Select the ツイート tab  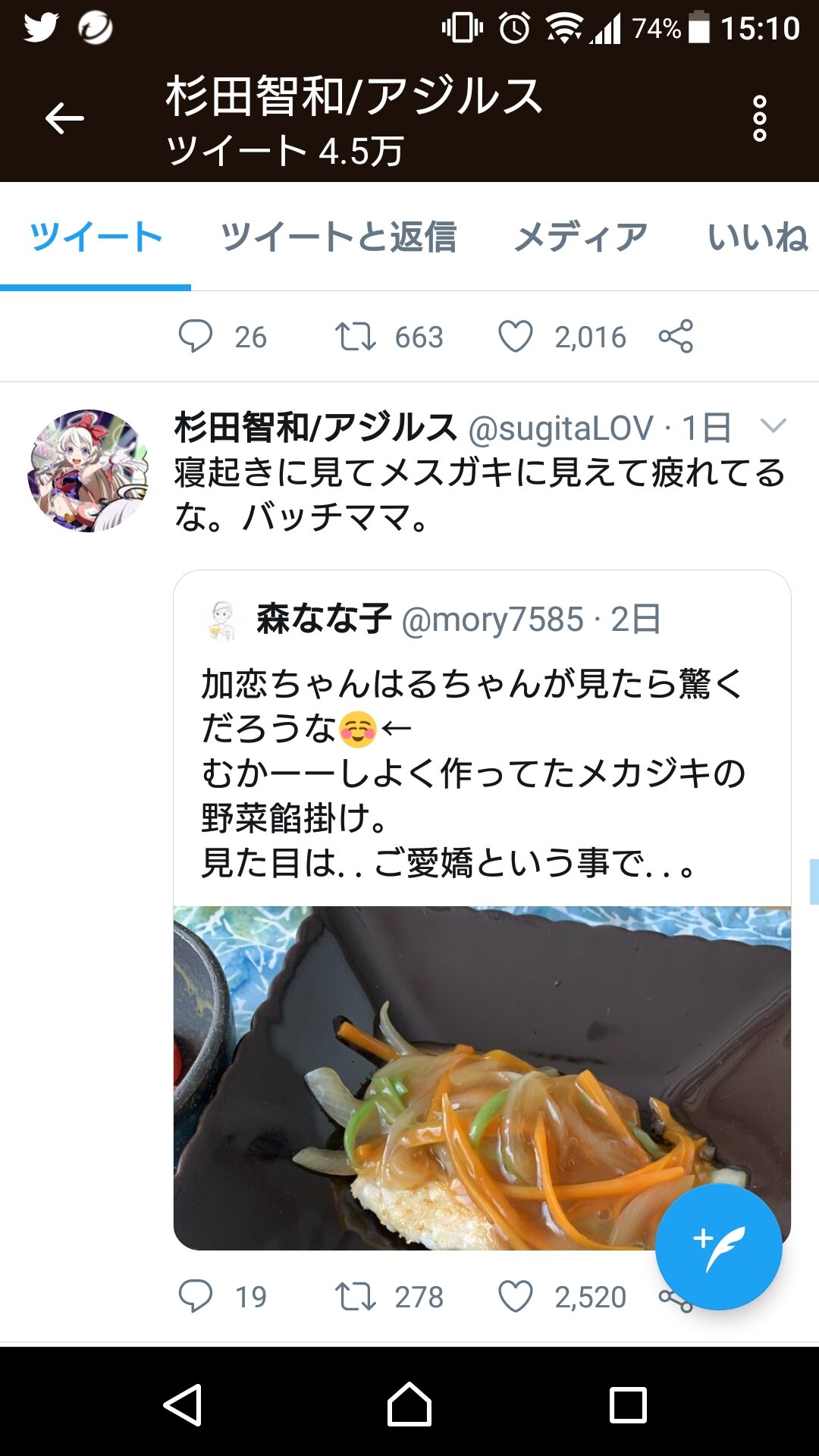96,237
